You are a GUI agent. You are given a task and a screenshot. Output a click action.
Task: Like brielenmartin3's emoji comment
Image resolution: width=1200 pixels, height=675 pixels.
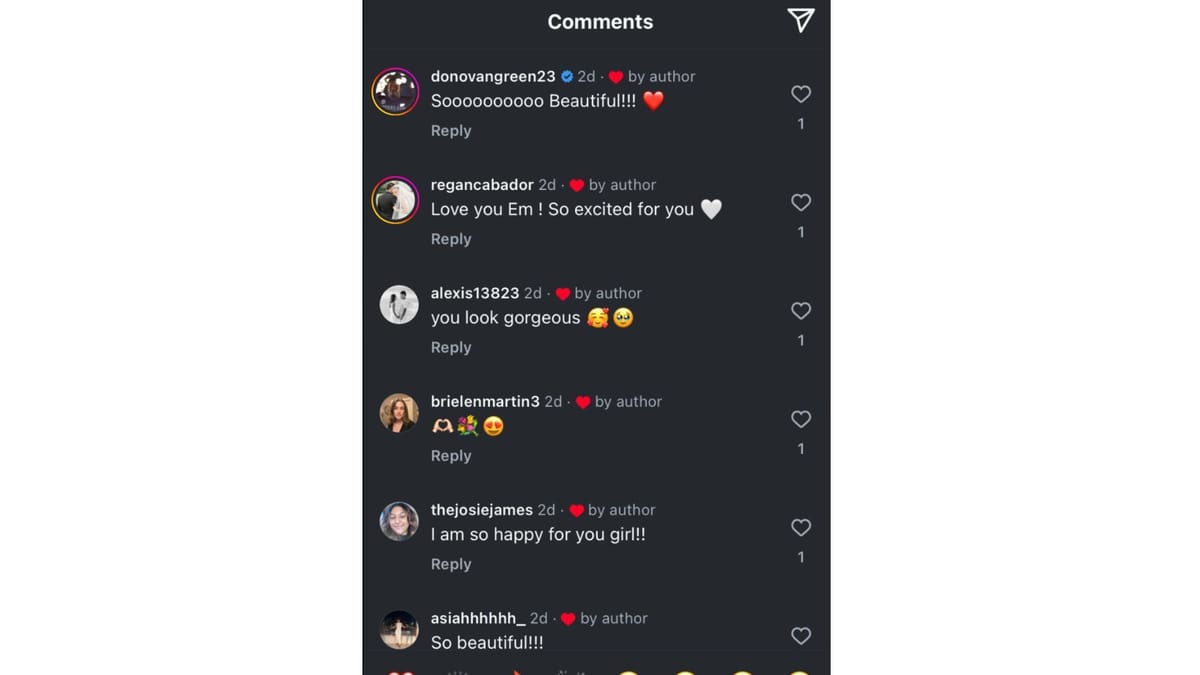pos(800,419)
